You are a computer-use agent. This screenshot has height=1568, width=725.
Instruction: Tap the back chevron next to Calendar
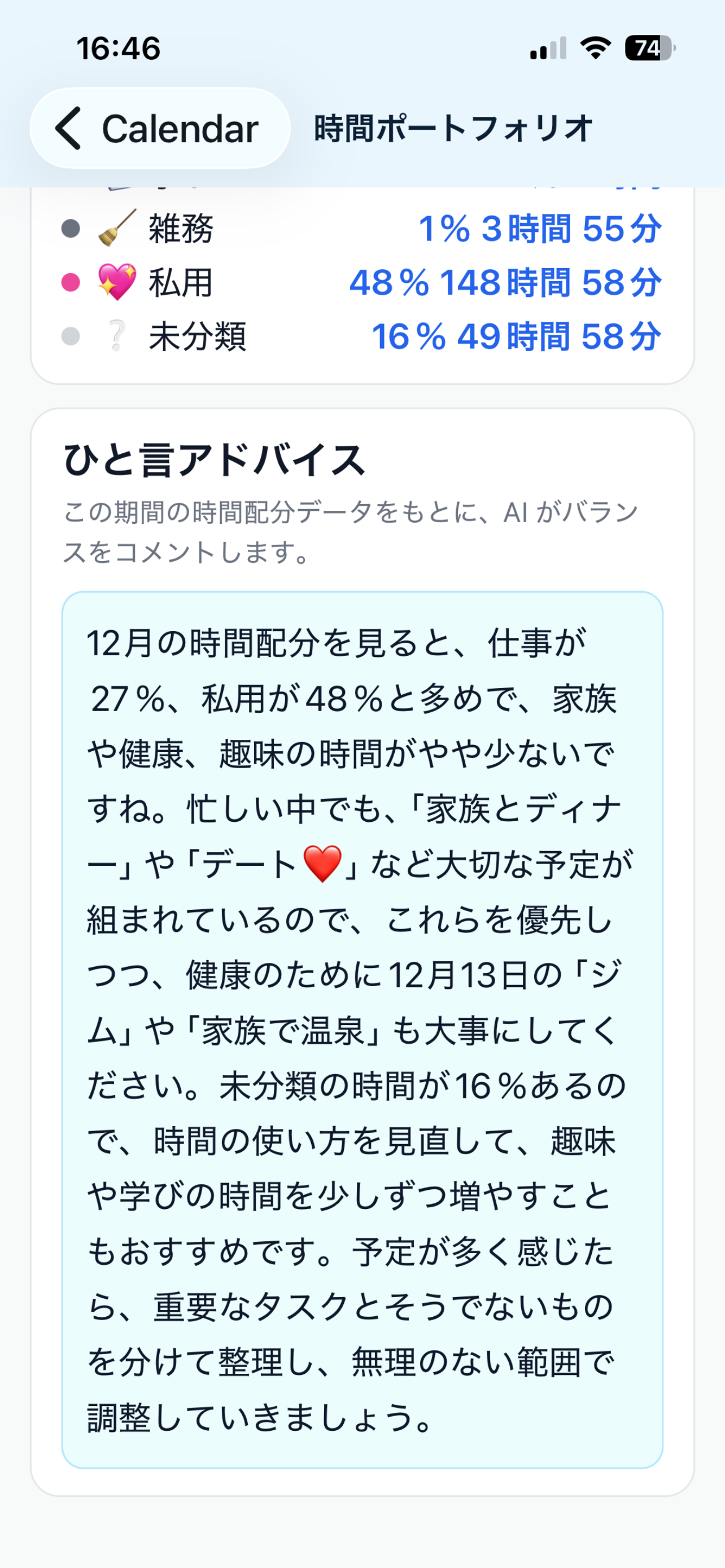[x=69, y=129]
